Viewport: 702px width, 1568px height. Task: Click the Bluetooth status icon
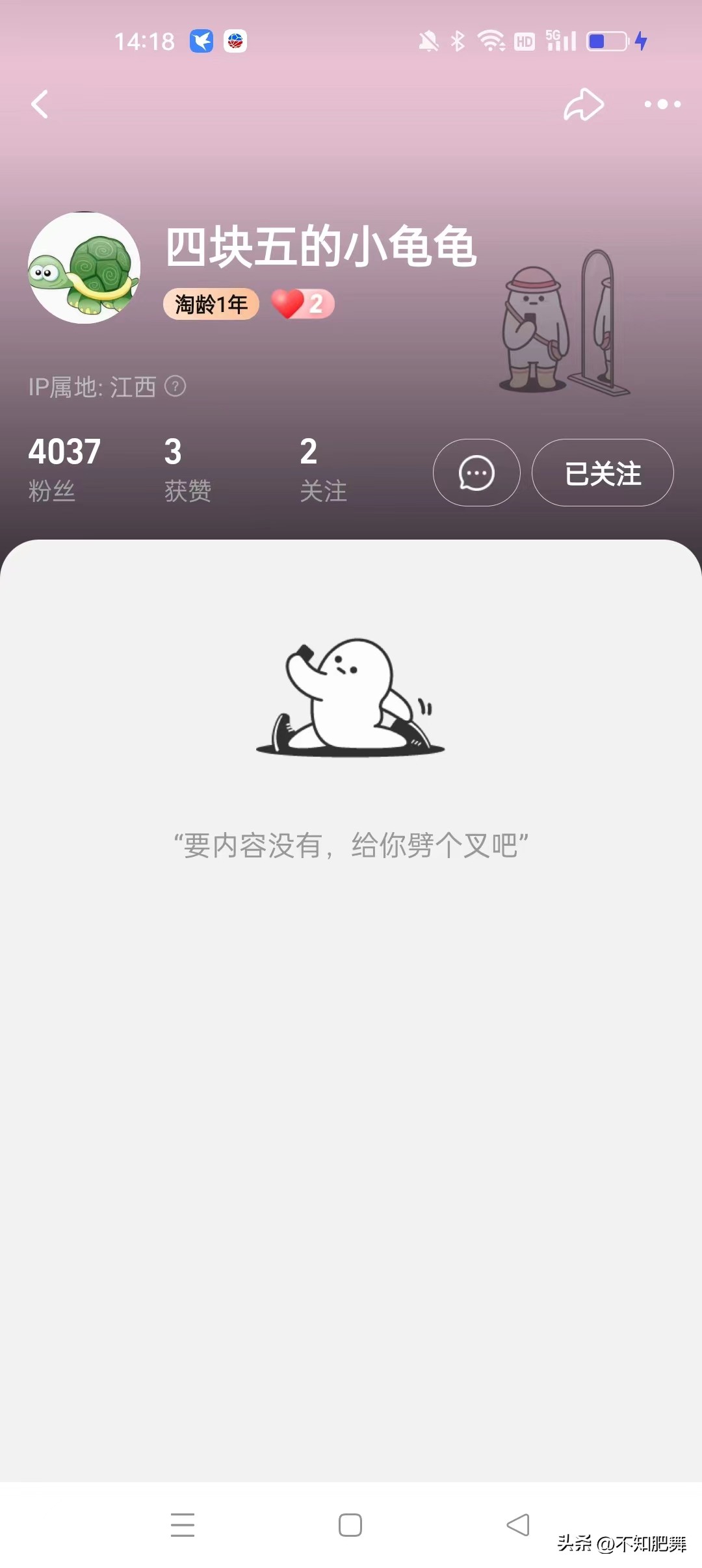click(455, 41)
